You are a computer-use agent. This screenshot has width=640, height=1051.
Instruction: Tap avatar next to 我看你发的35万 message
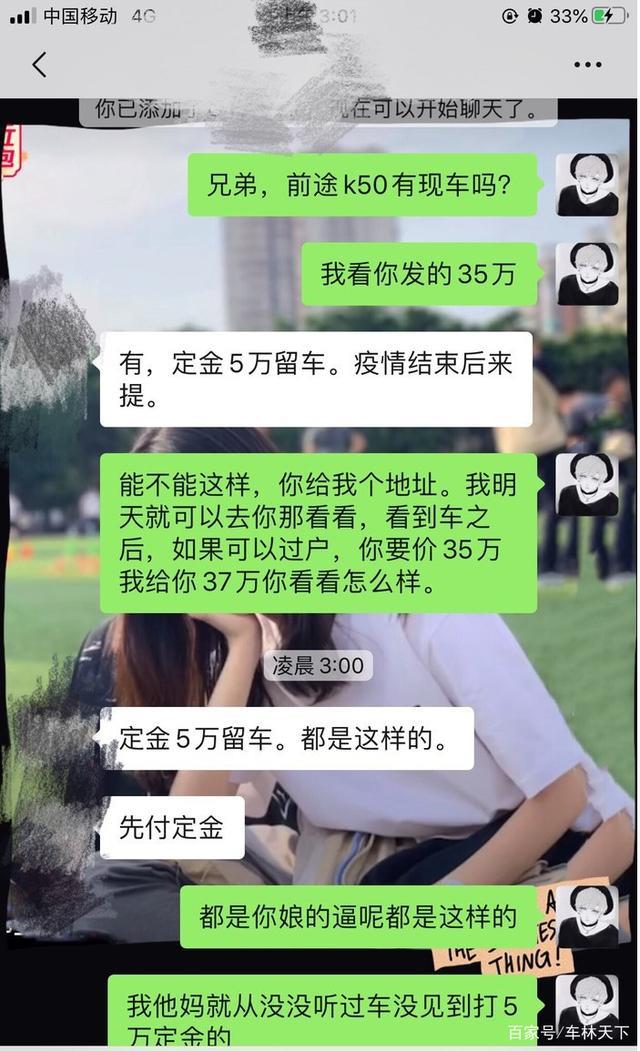click(586, 274)
